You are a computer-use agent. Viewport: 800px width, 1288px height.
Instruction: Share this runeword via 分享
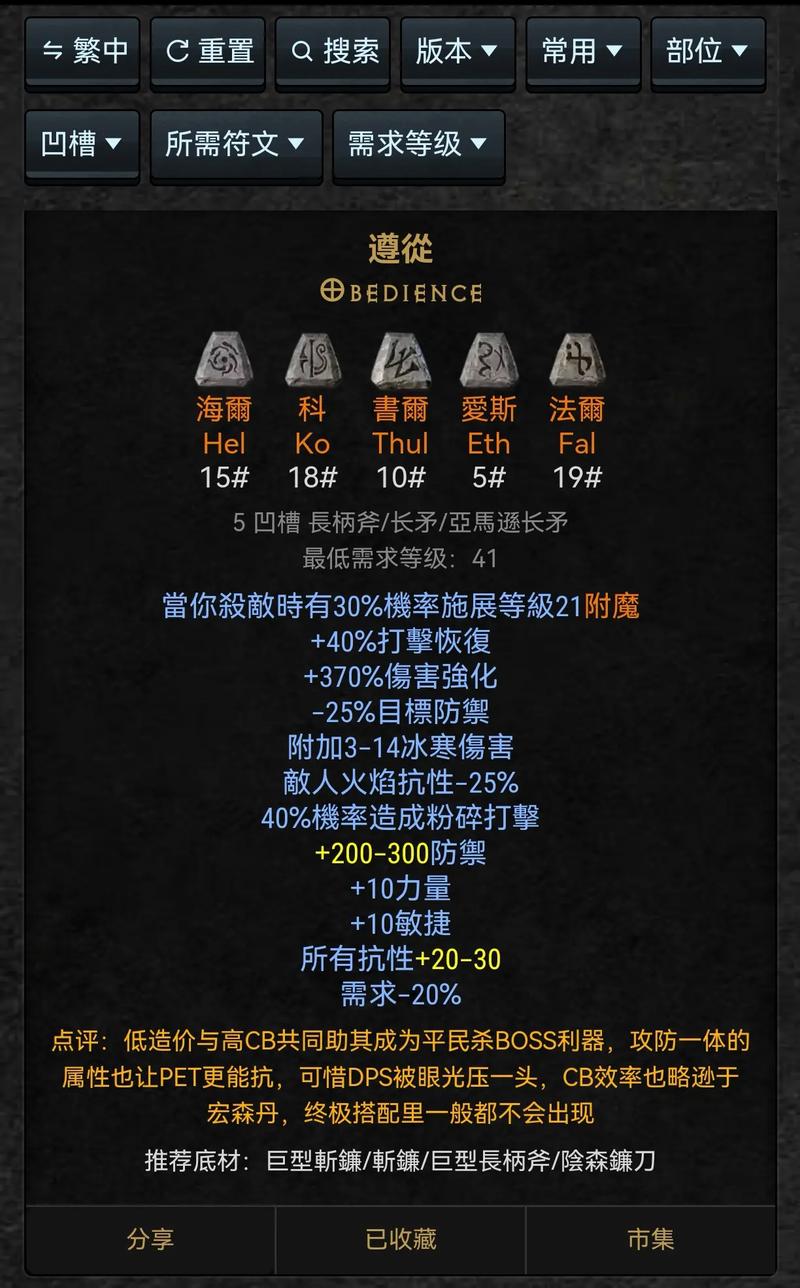point(150,1240)
